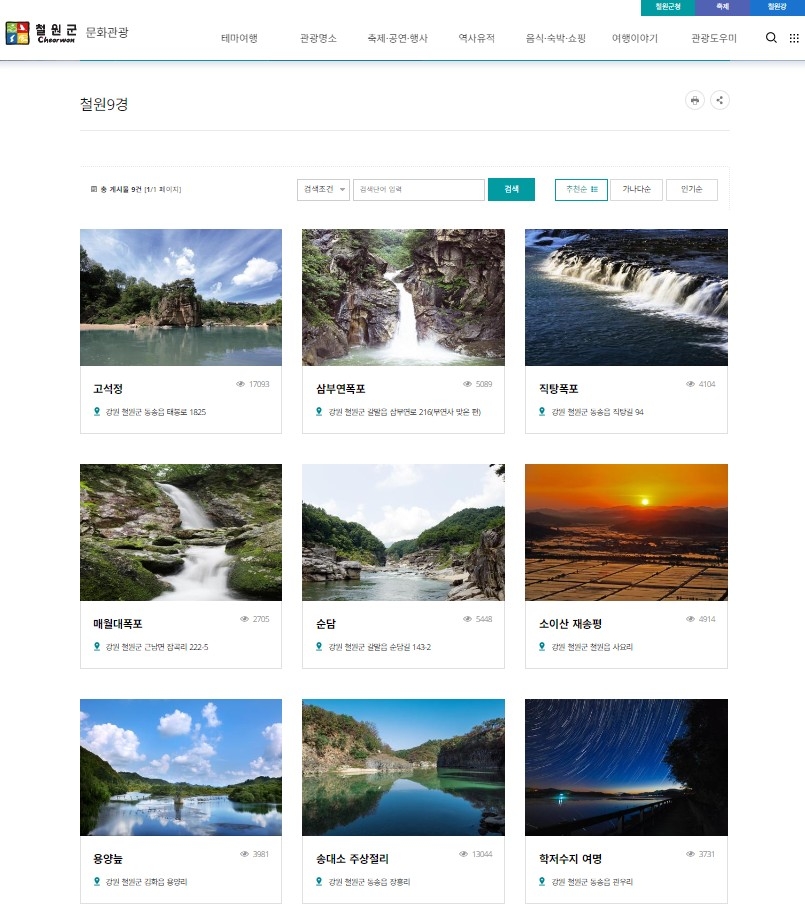The height and width of the screenshot is (922, 805).
Task: Expand the 검색조건 dropdown
Action: [323, 190]
